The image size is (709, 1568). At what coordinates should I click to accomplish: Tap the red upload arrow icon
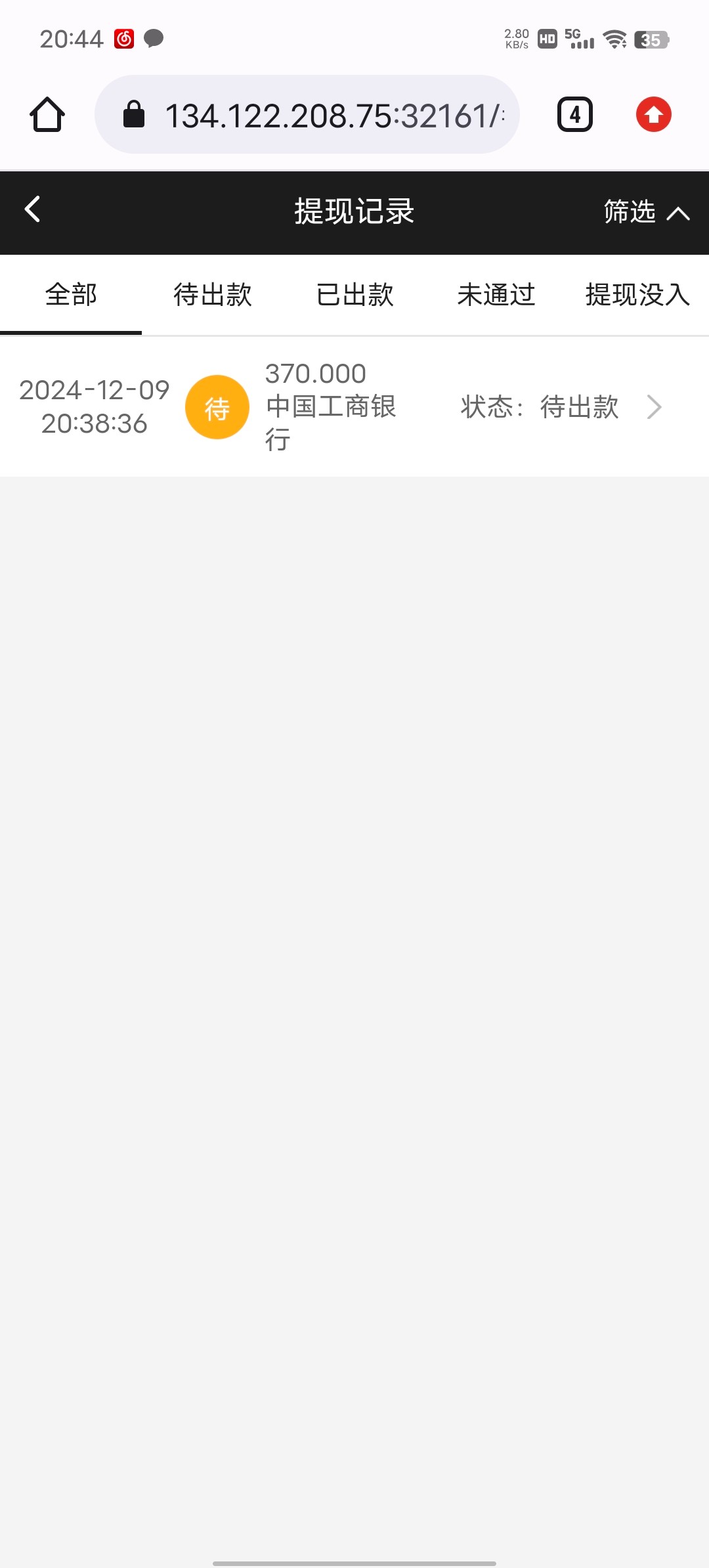(653, 115)
